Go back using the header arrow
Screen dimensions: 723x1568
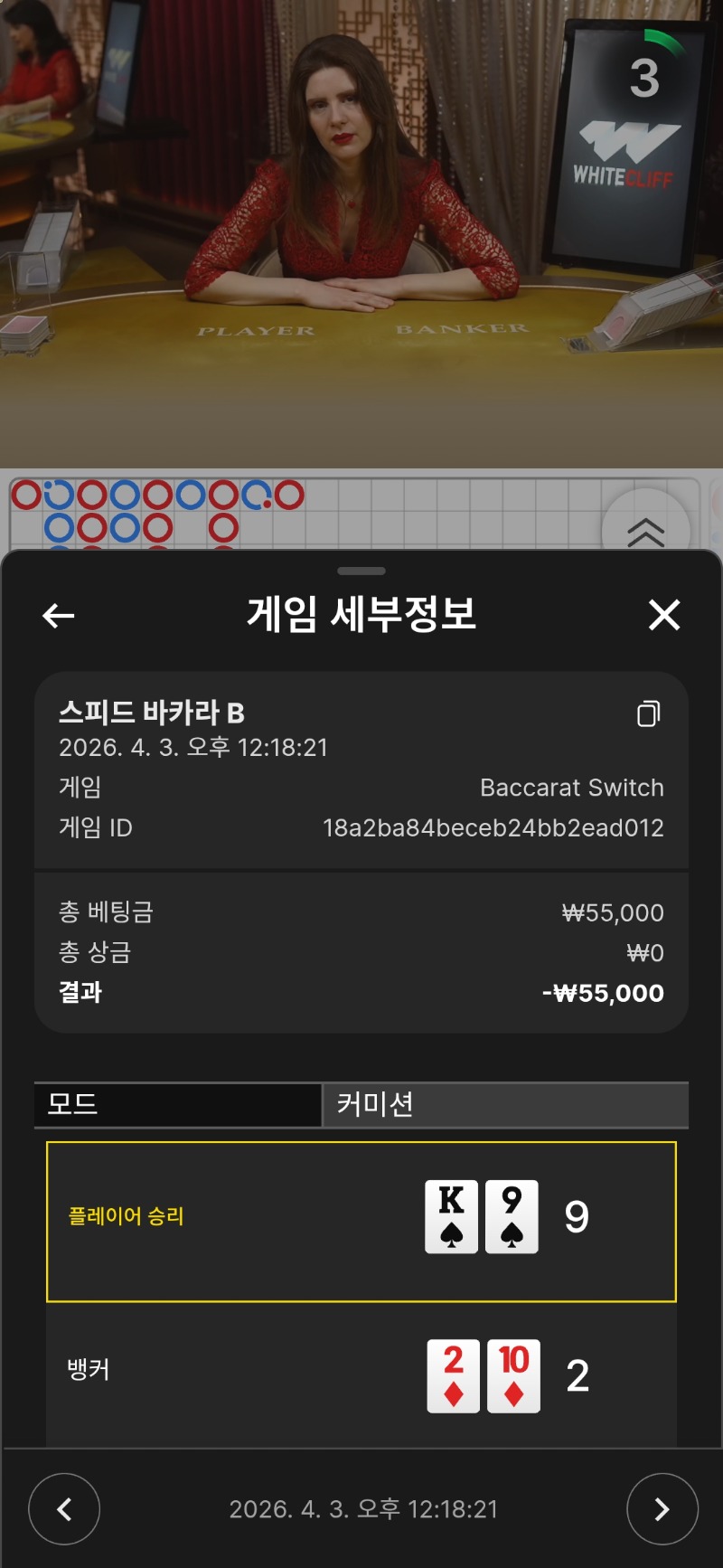[x=59, y=616]
